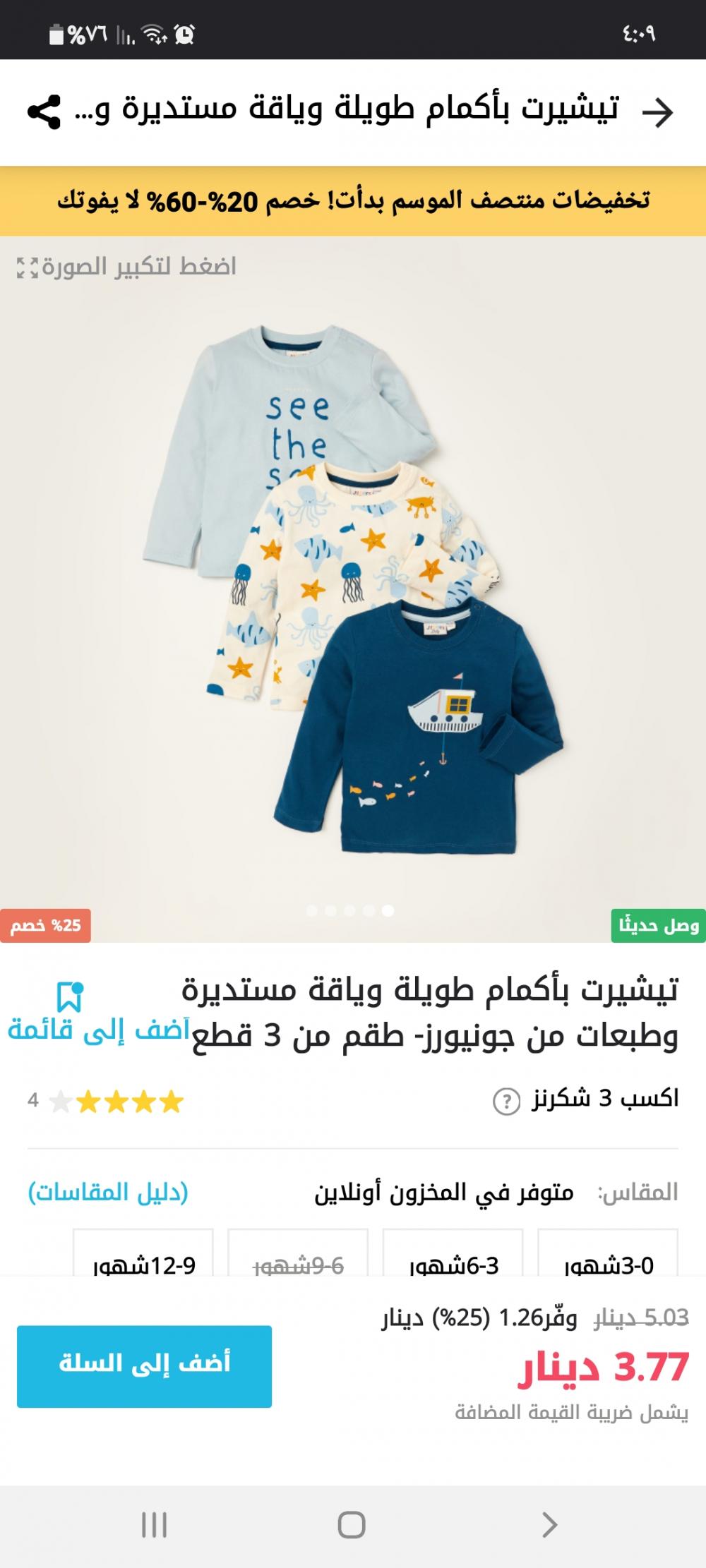This screenshot has height=1568, width=706.
Task: View the product star ratings
Action: [116, 1101]
